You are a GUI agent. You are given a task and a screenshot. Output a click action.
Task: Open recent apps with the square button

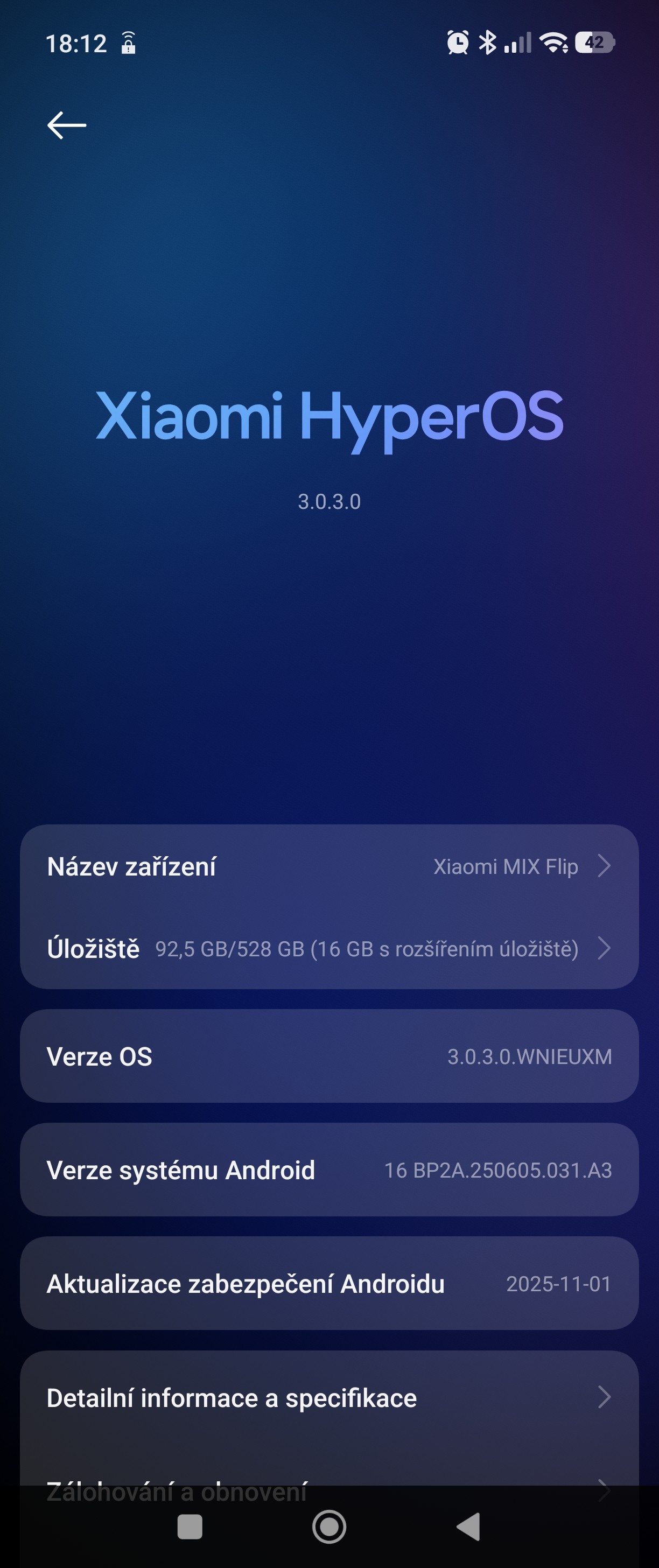tap(190, 1527)
